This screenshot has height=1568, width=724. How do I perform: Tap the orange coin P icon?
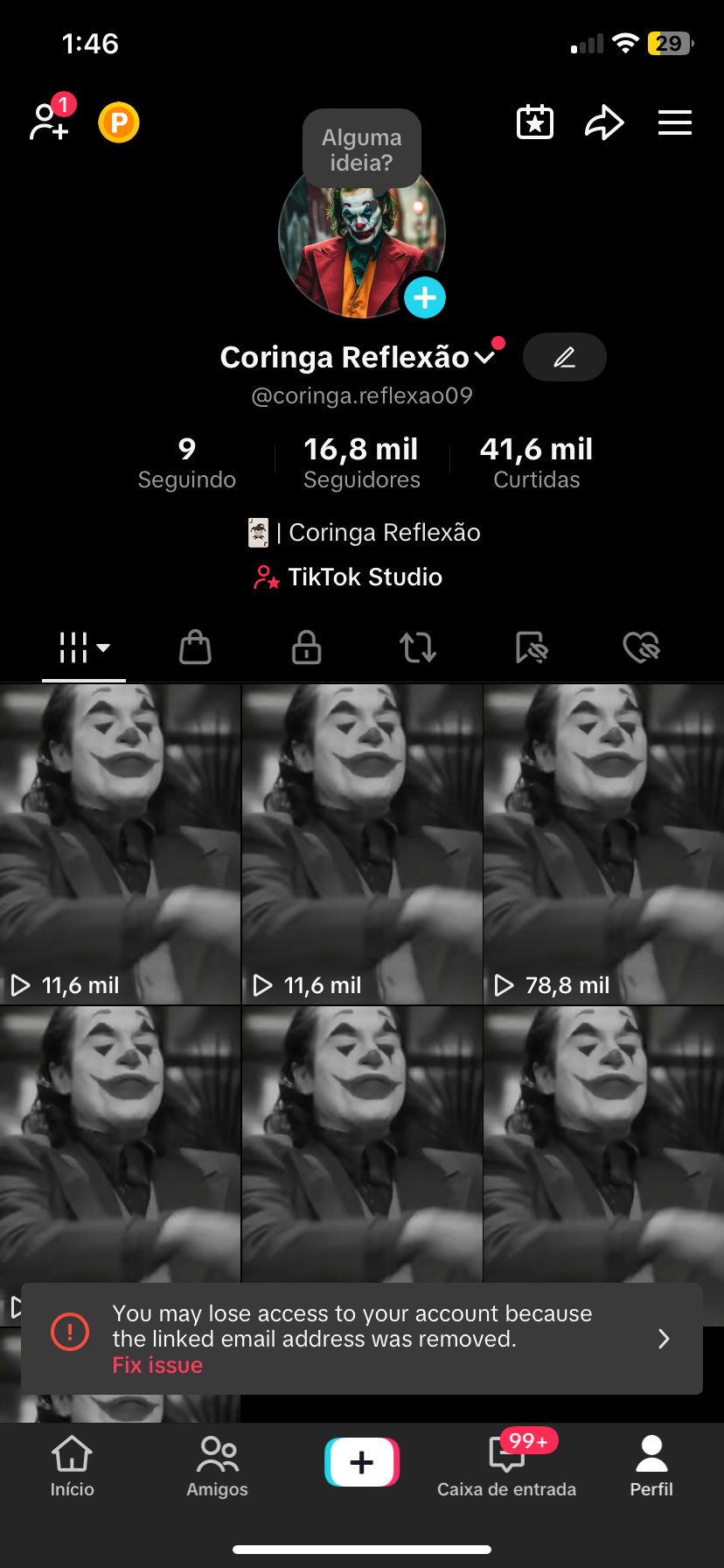click(x=119, y=122)
